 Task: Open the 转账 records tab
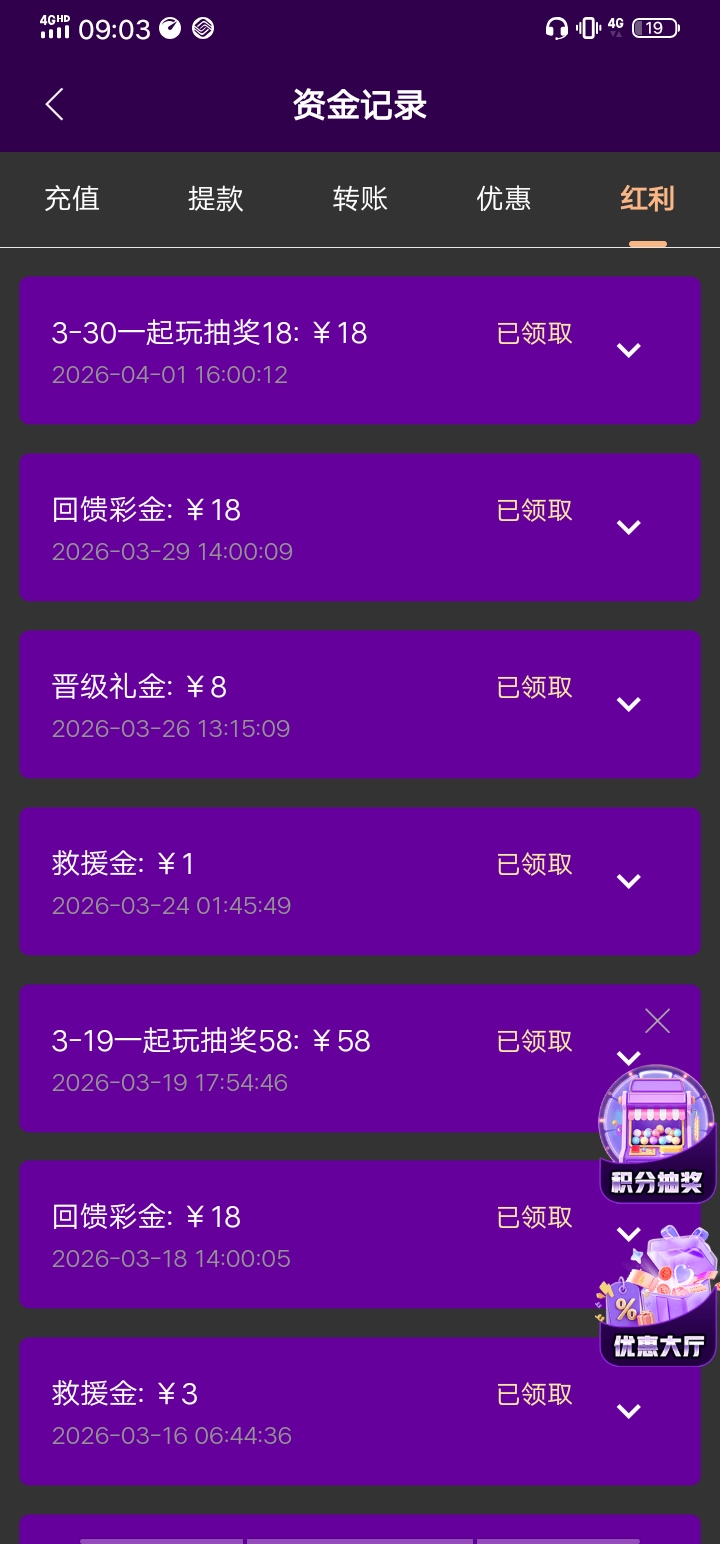360,199
